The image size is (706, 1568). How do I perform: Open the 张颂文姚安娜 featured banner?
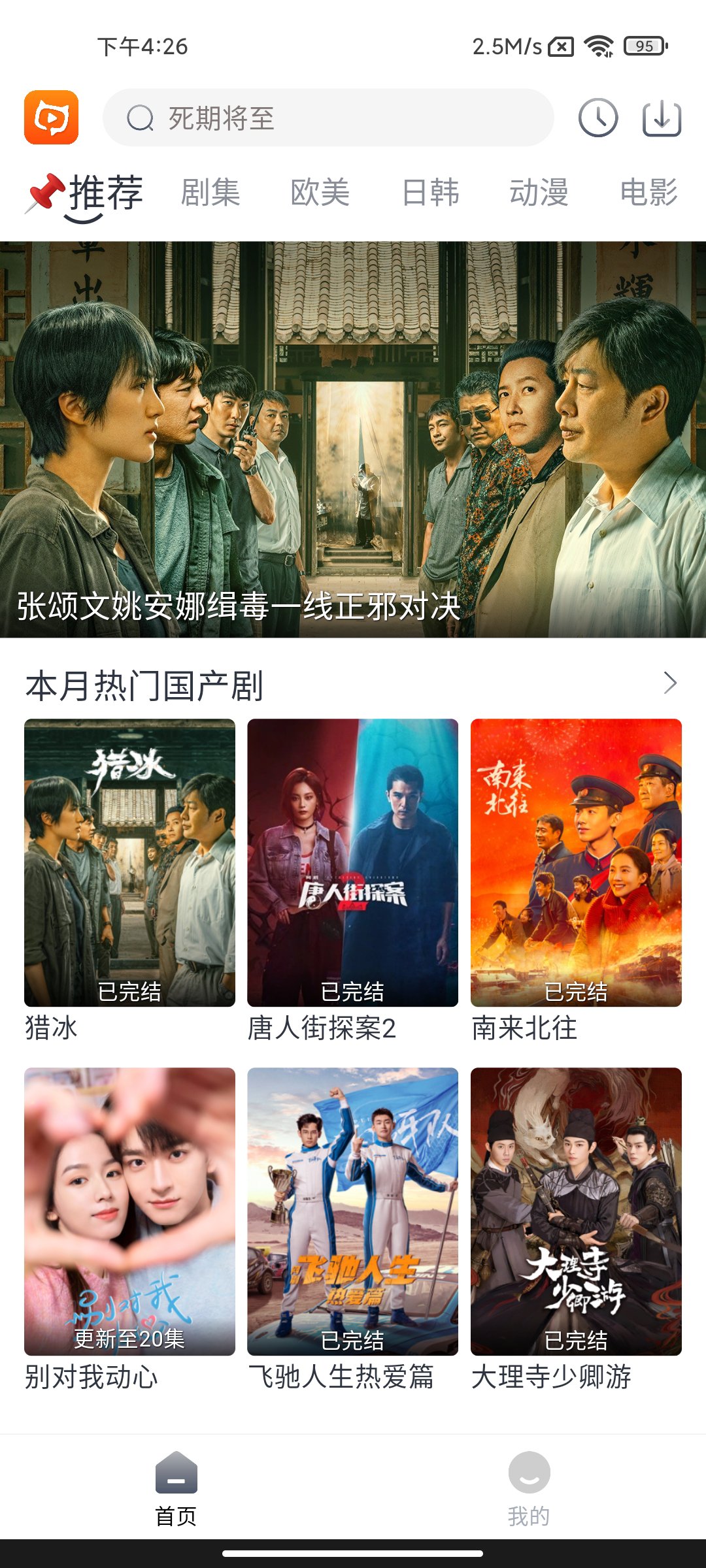tap(353, 439)
